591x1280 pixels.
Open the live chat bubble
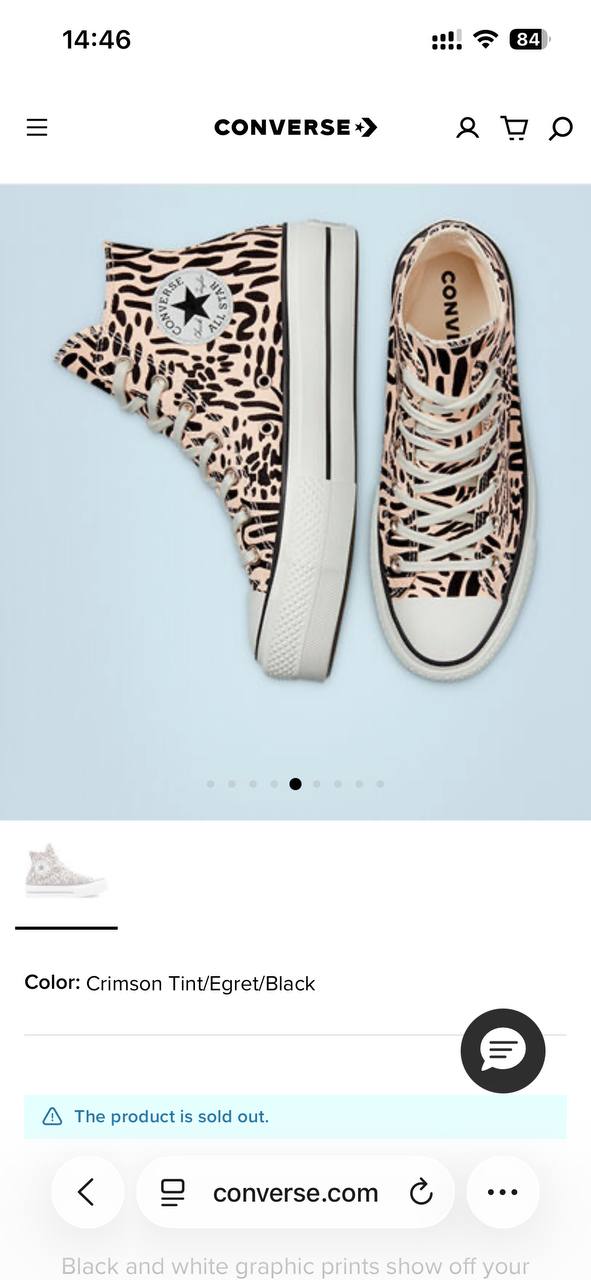tap(503, 1050)
